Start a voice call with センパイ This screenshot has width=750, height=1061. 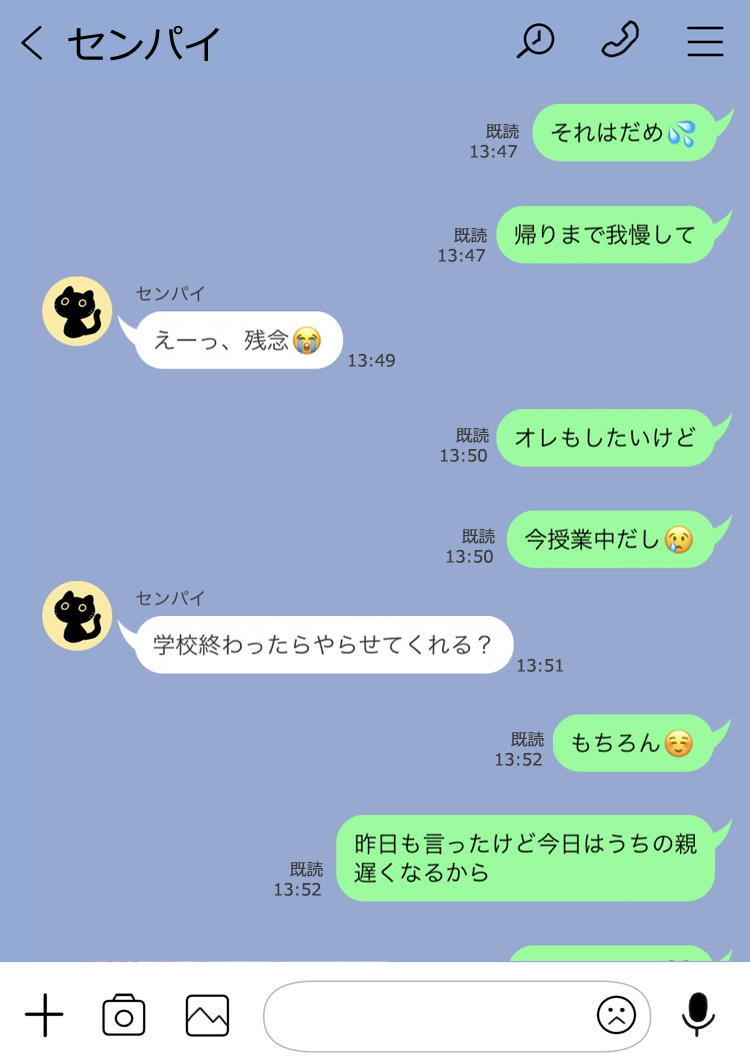(x=620, y=41)
